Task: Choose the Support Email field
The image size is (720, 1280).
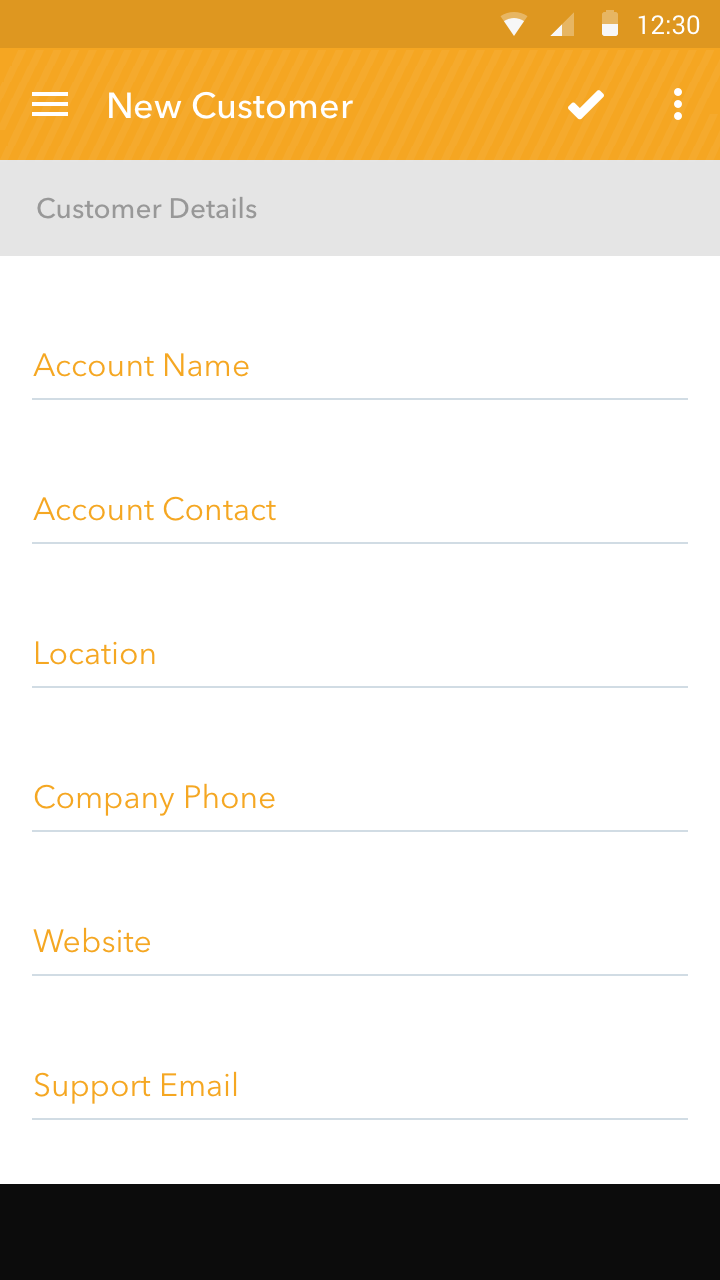Action: point(360,1086)
